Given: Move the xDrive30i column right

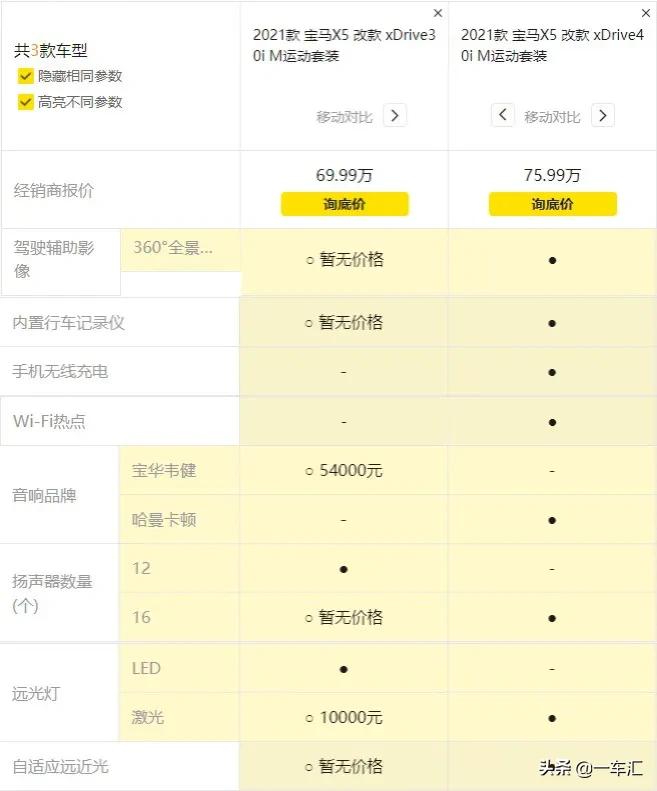Looking at the screenshot, I should 395,116.
